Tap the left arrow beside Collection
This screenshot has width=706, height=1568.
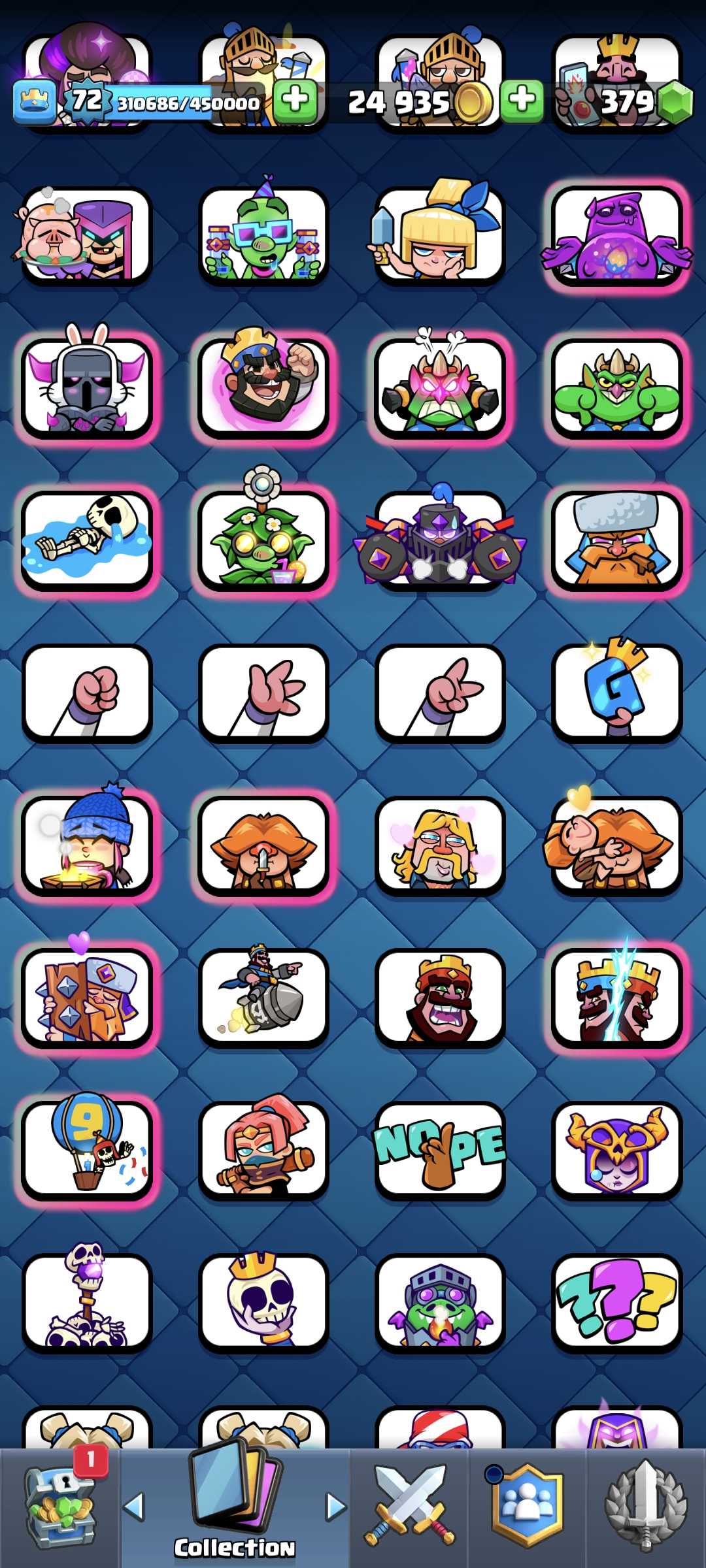coord(134,1507)
